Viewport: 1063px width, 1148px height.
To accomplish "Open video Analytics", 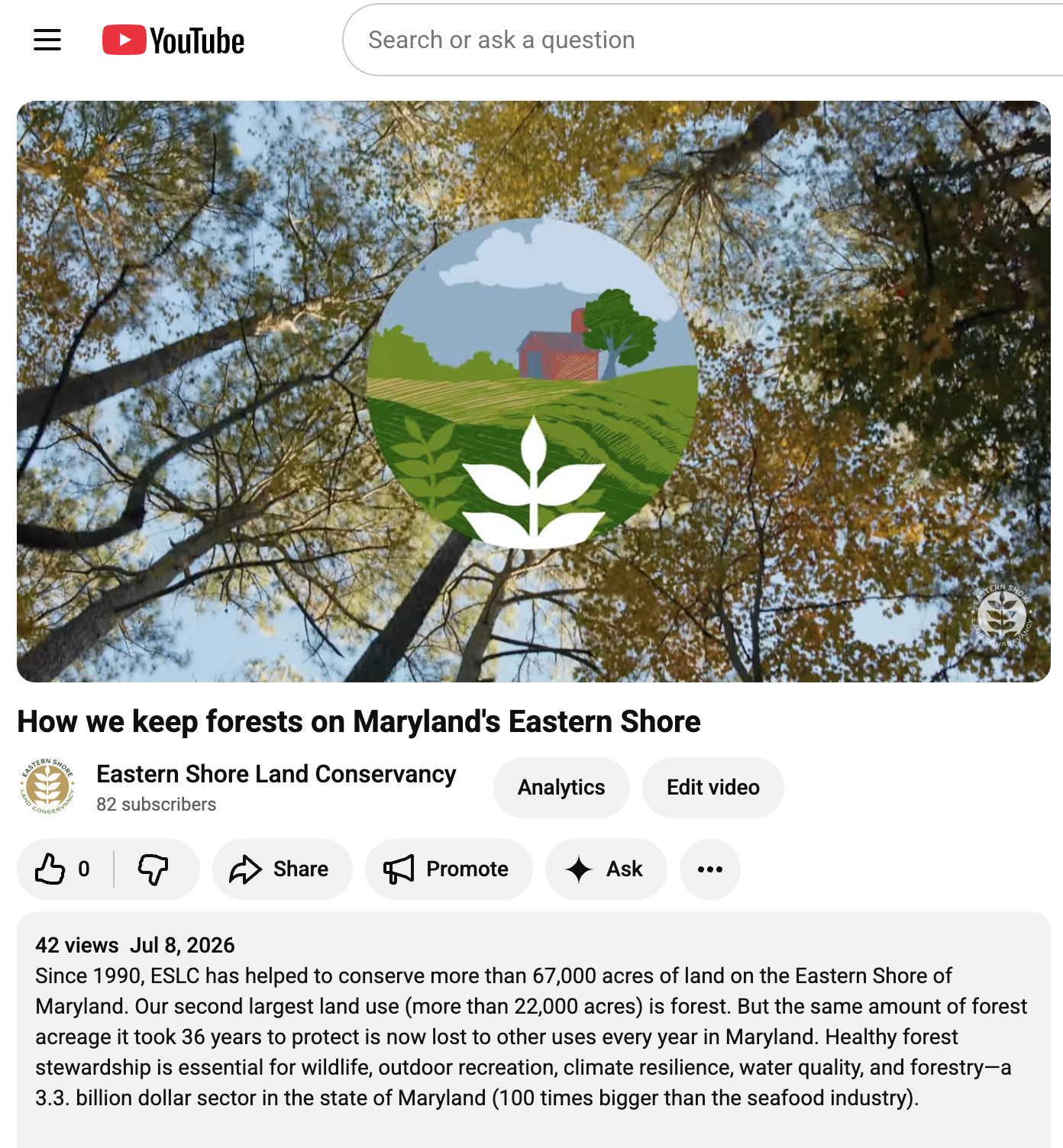I will 561,787.
